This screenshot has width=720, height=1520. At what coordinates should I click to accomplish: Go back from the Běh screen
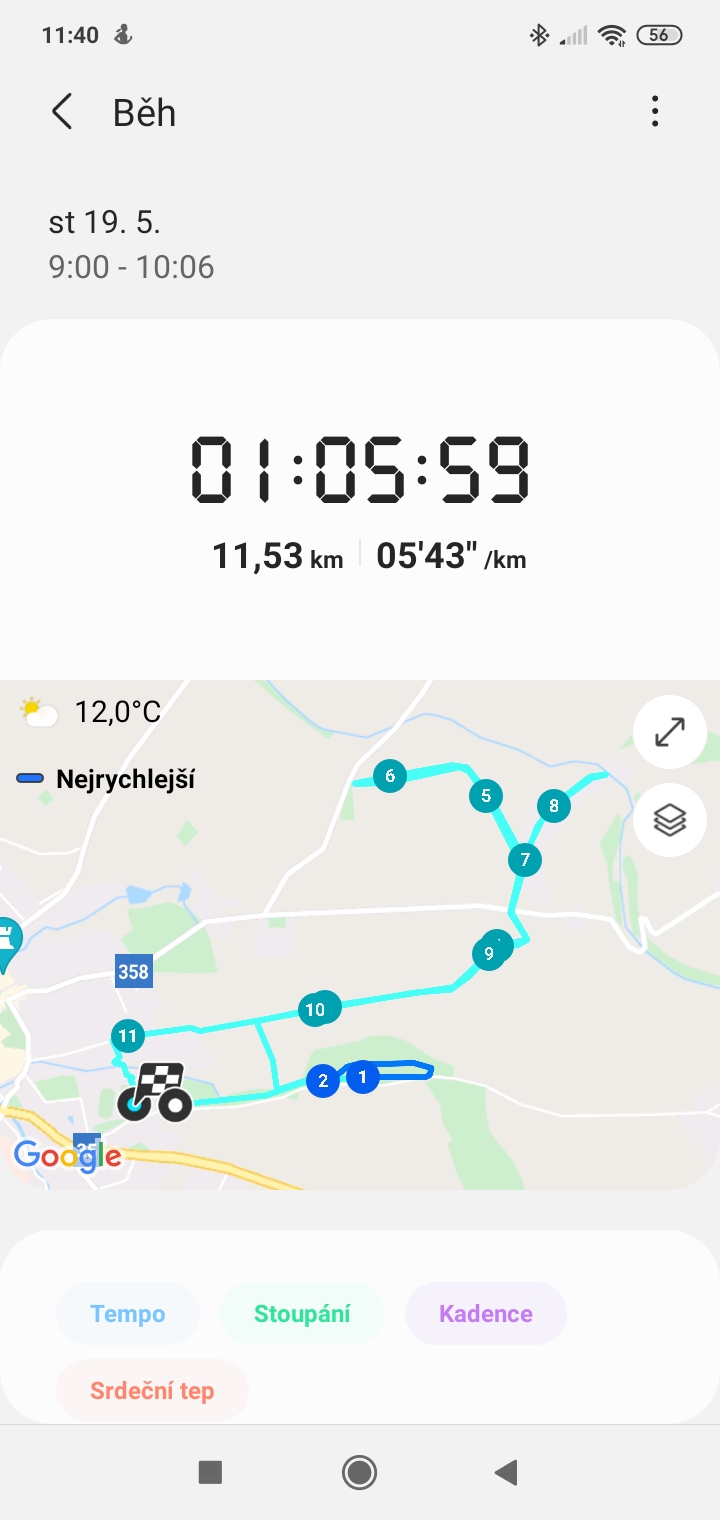[x=62, y=112]
